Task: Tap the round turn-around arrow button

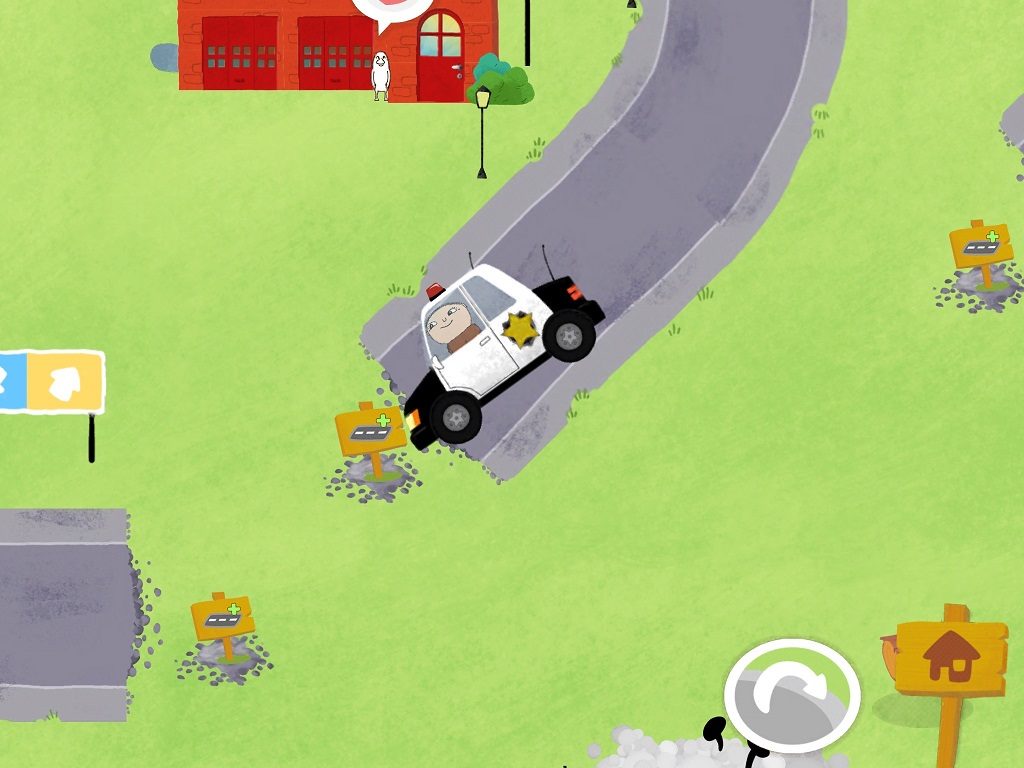Action: 792,694
